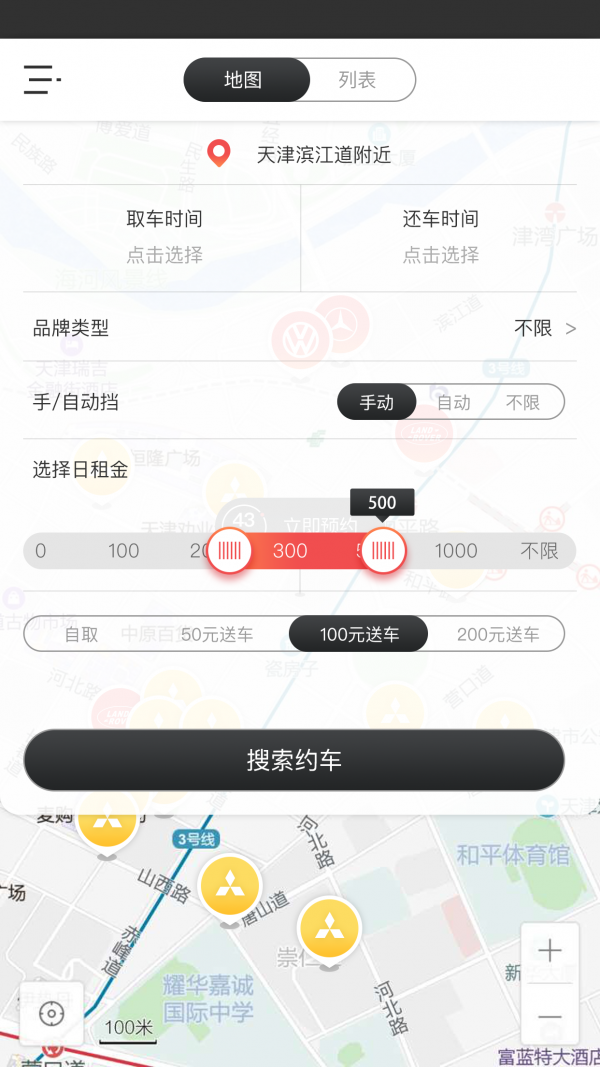Screen dimensions: 600x1067
Task: Tap 搜索约车 to search cars
Action: pyautogui.click(x=294, y=760)
